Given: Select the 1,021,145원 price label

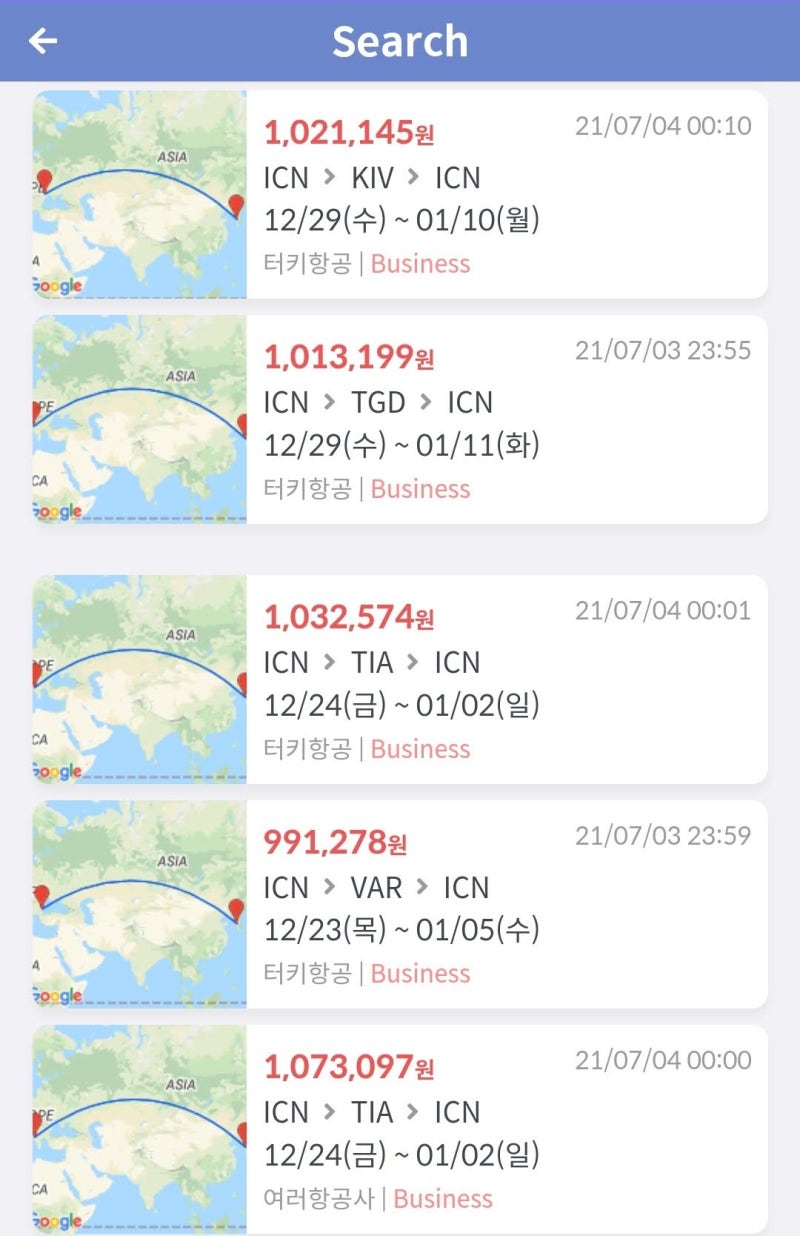Looking at the screenshot, I should click(x=346, y=130).
